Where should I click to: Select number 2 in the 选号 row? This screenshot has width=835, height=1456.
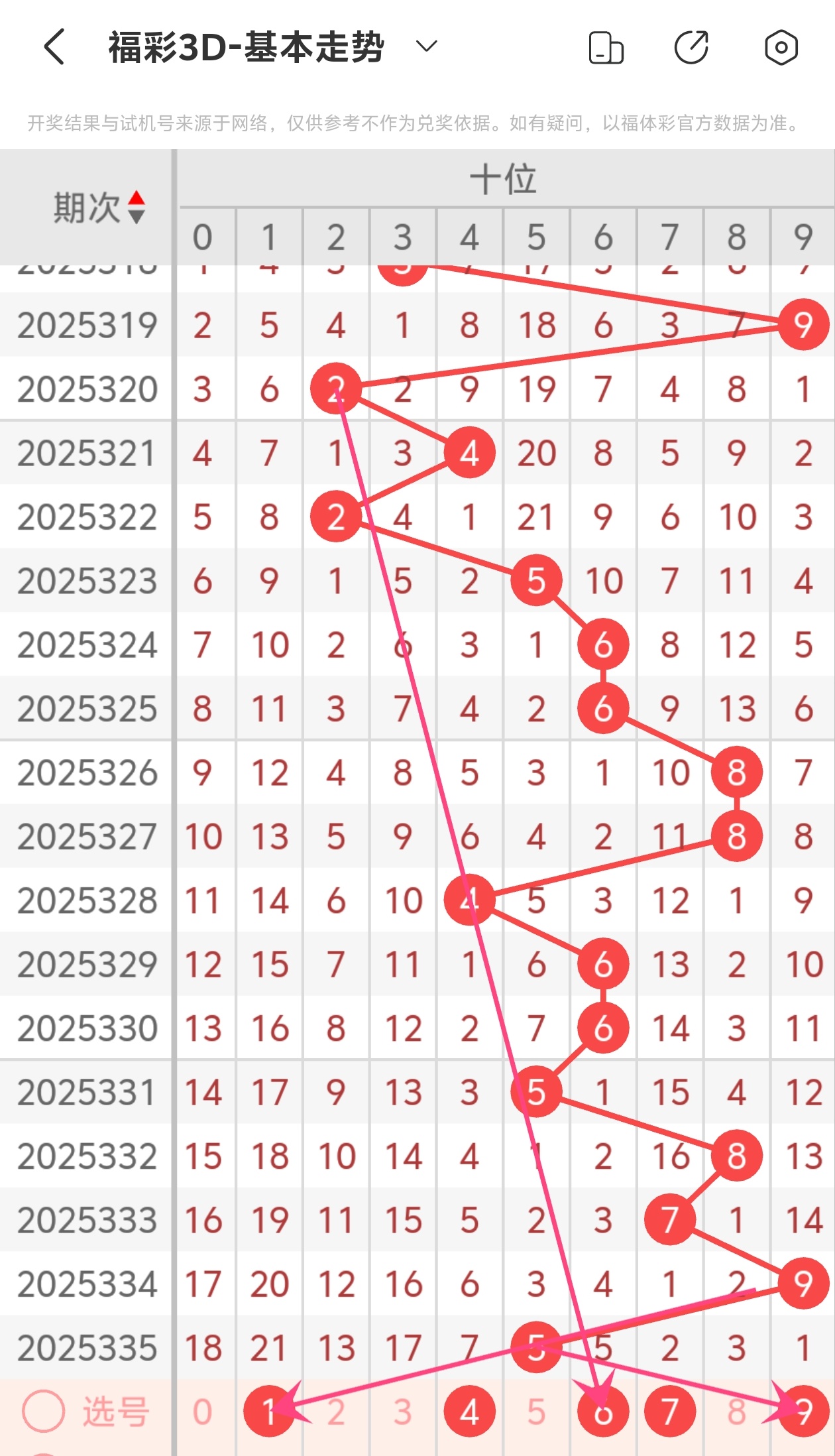coord(336,1412)
